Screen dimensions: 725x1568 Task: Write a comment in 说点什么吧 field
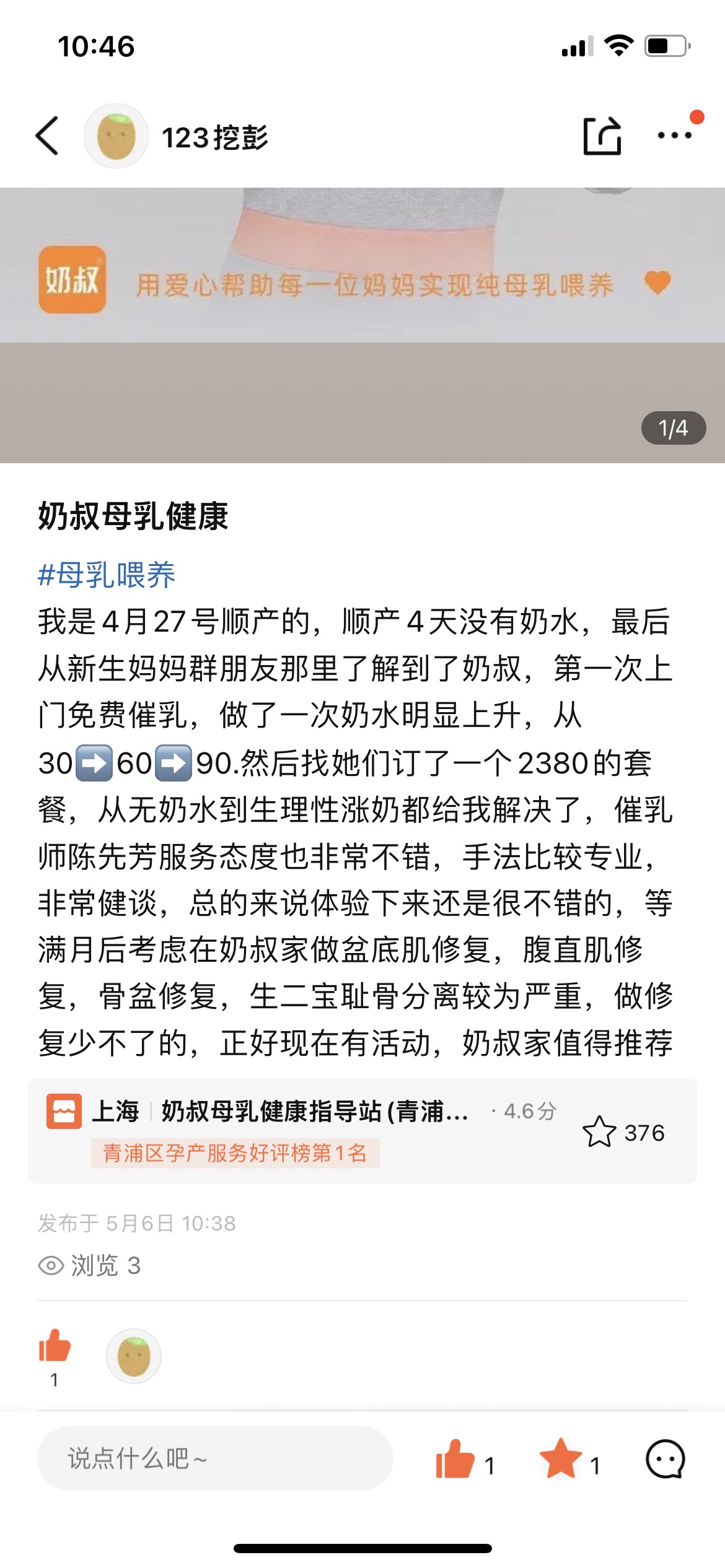pos(215,1458)
